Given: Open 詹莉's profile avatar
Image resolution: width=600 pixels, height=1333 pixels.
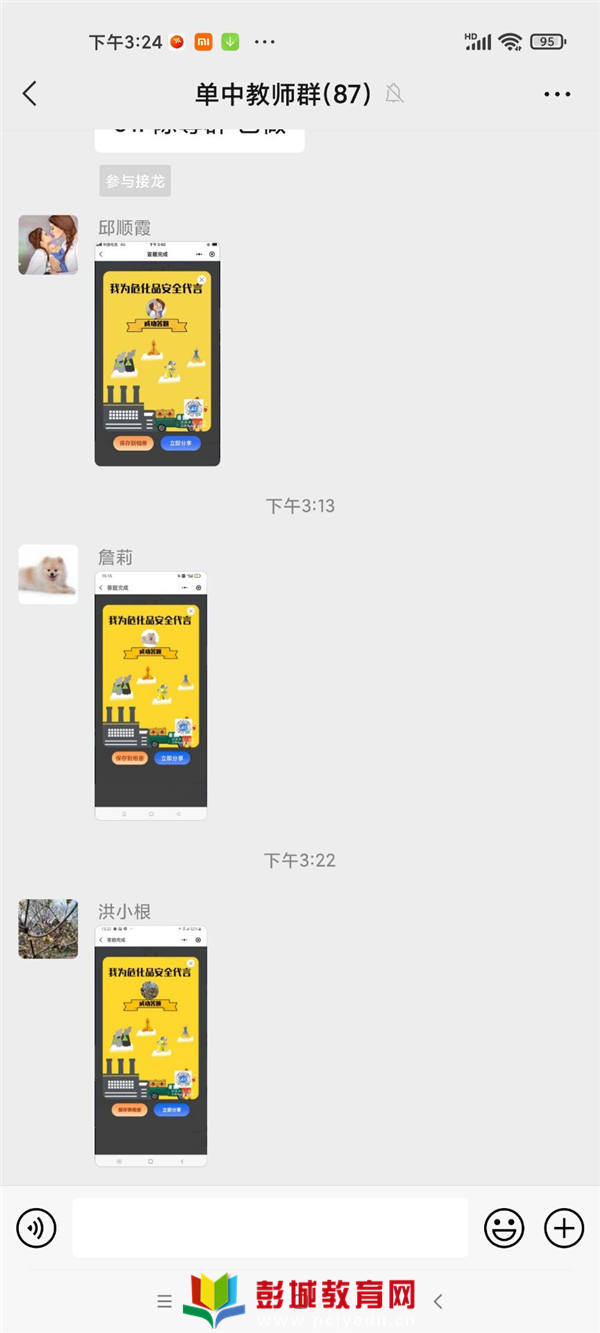Looking at the screenshot, I should pyautogui.click(x=48, y=574).
